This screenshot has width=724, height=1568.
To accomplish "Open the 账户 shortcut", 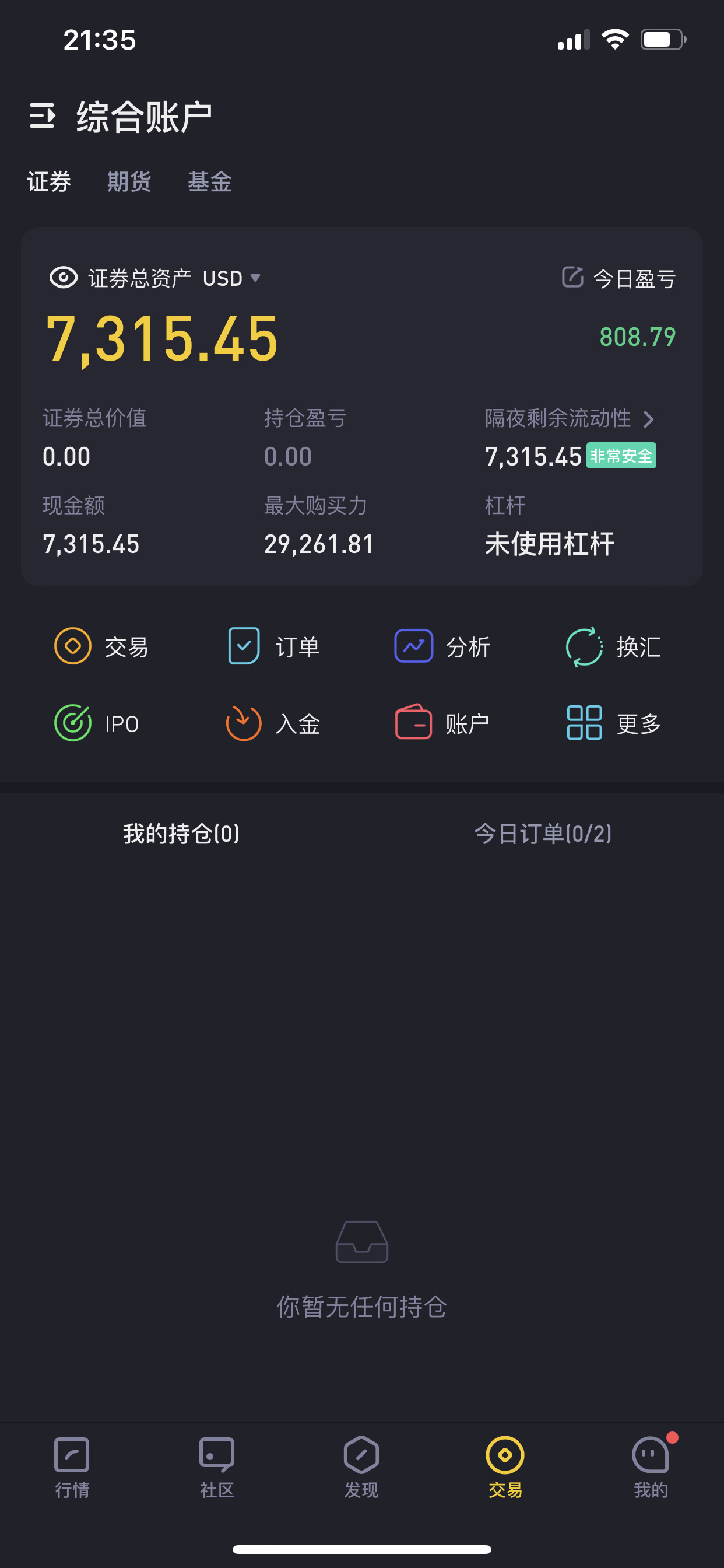I will click(442, 723).
